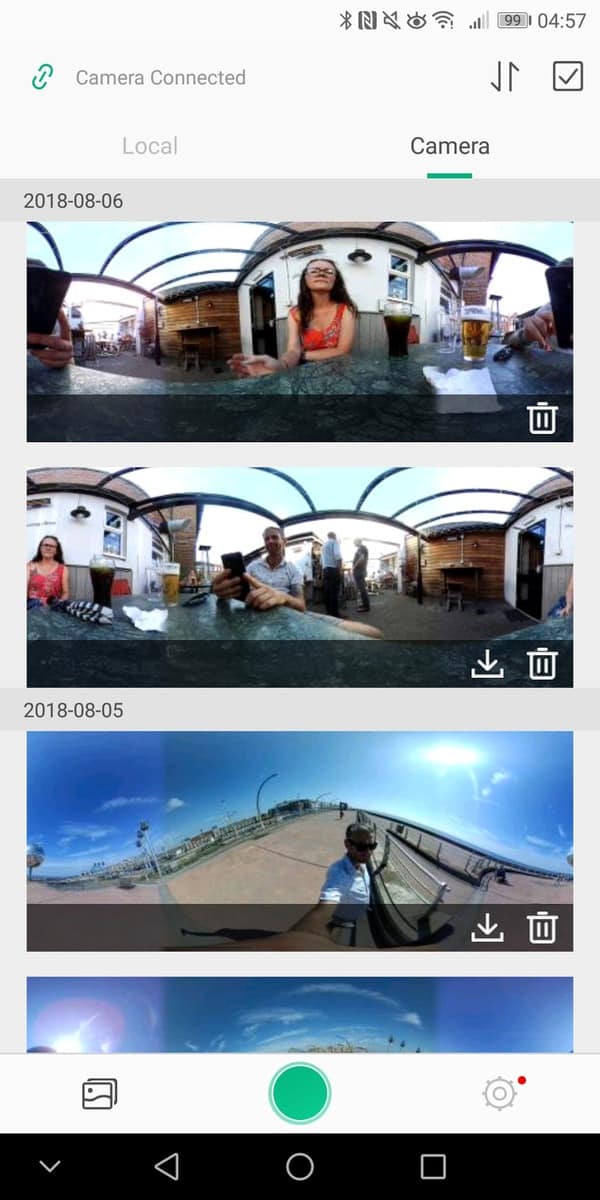Delete the man holding phone patio photo
The height and width of the screenshot is (1200, 600).
pos(542,664)
